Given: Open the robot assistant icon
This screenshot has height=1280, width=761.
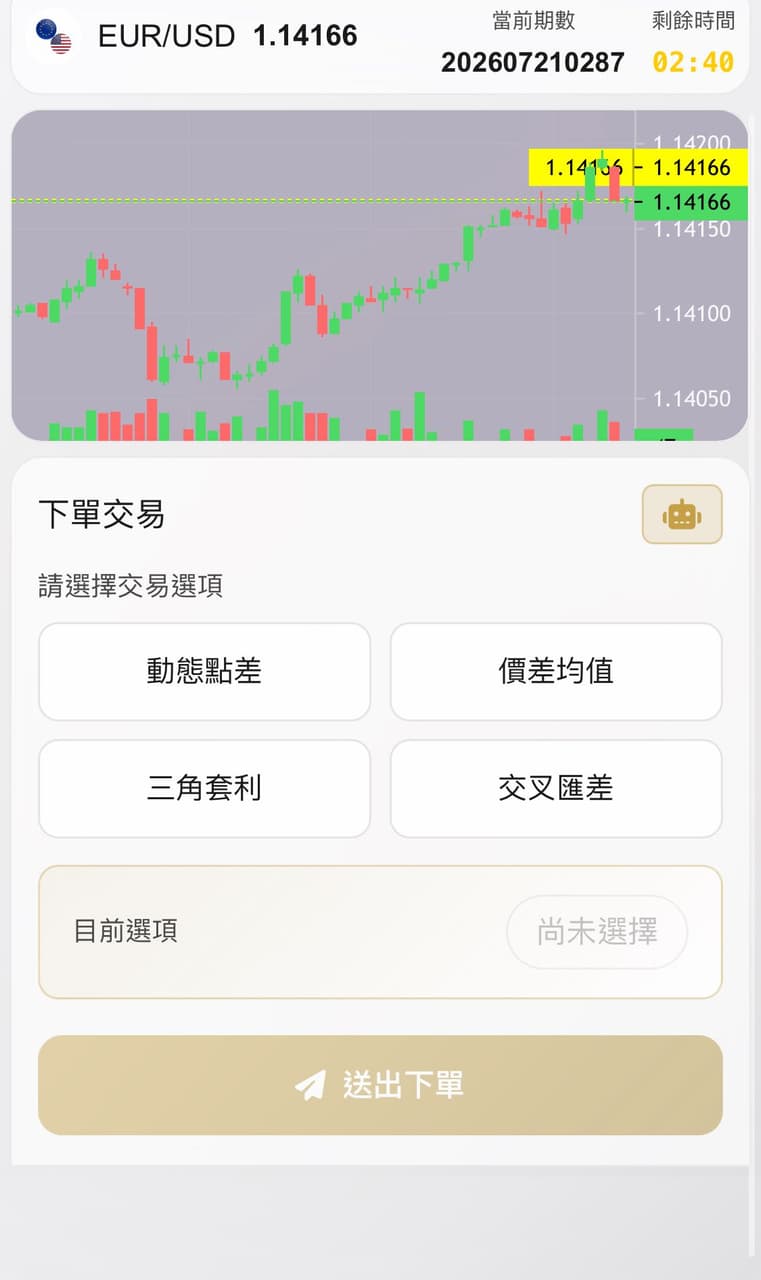Looking at the screenshot, I should click(x=682, y=514).
